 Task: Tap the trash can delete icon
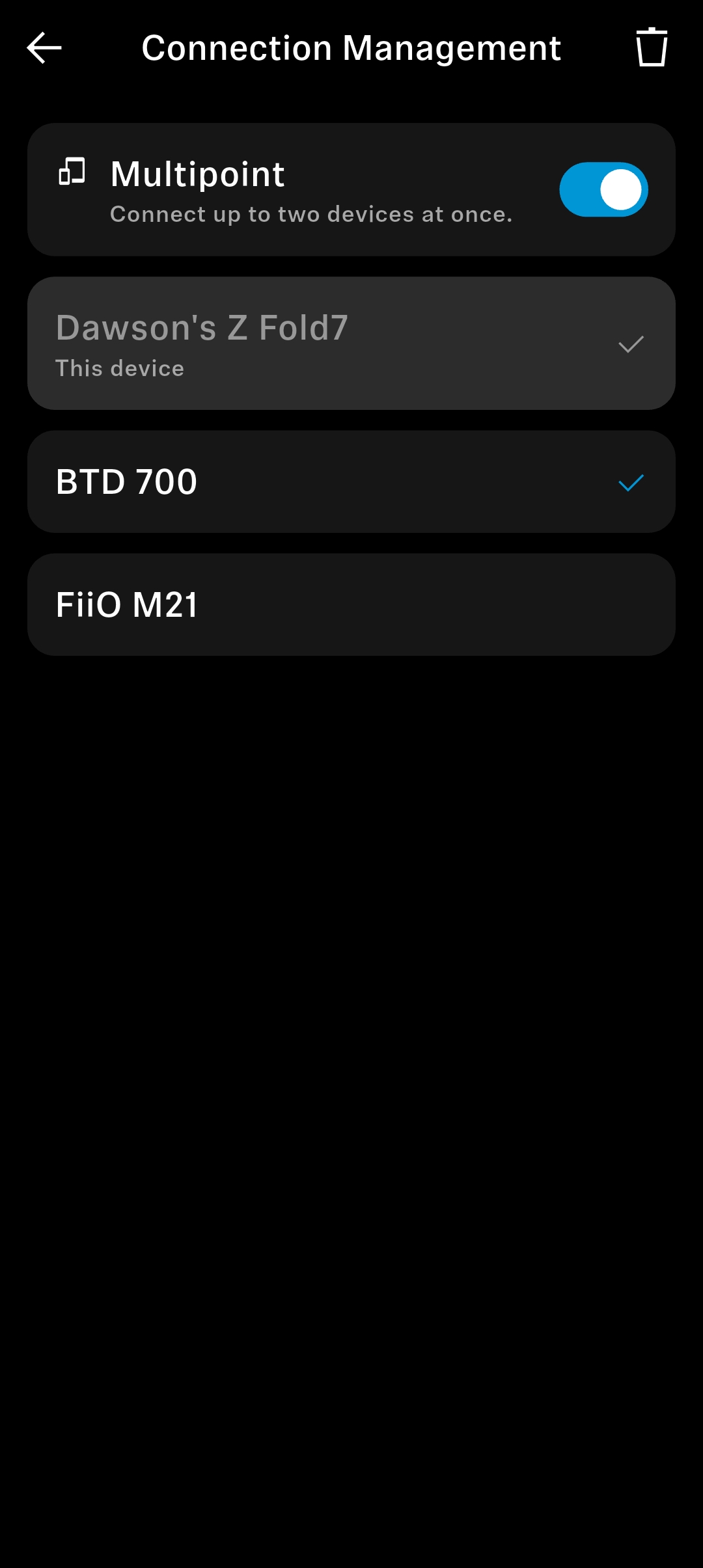point(651,47)
